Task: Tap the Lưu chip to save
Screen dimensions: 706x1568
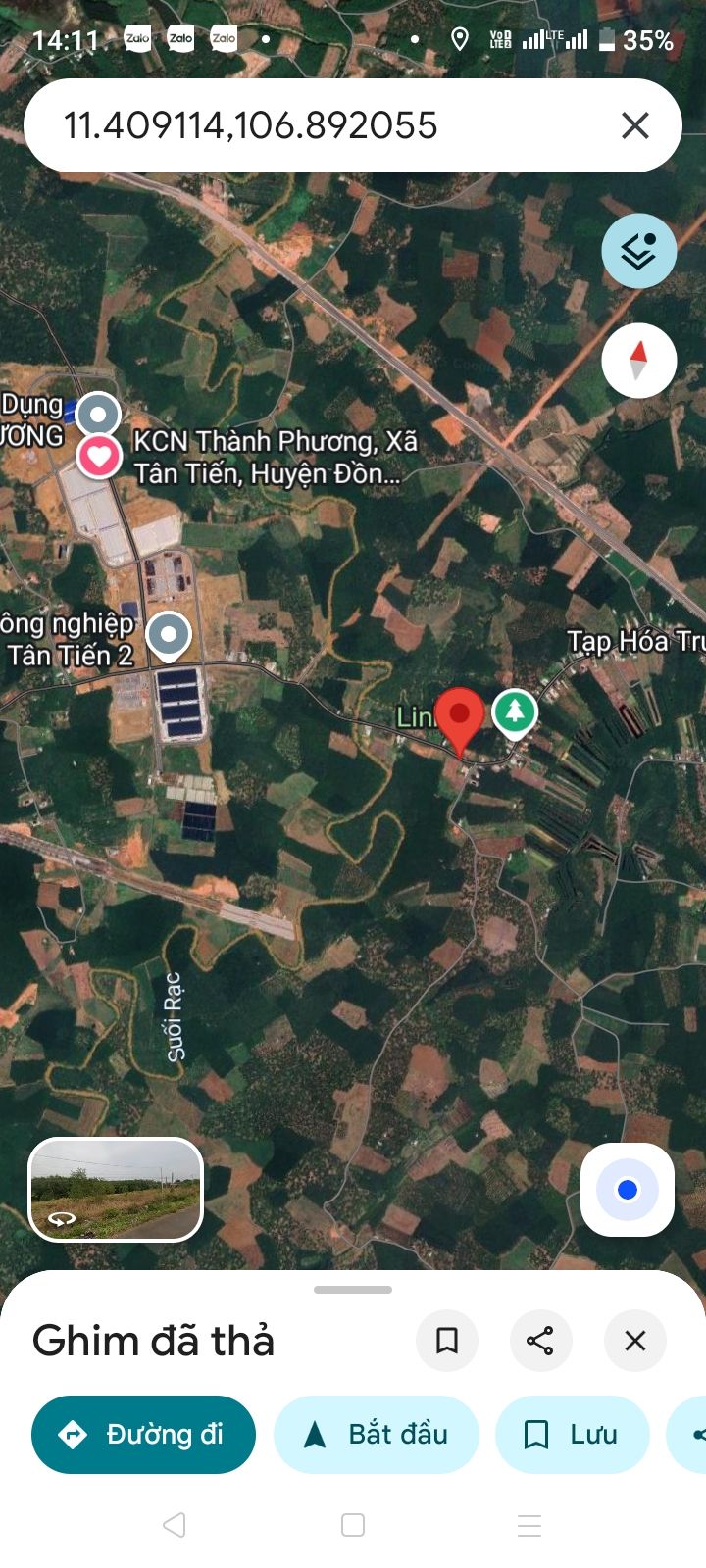Action: 573,1435
